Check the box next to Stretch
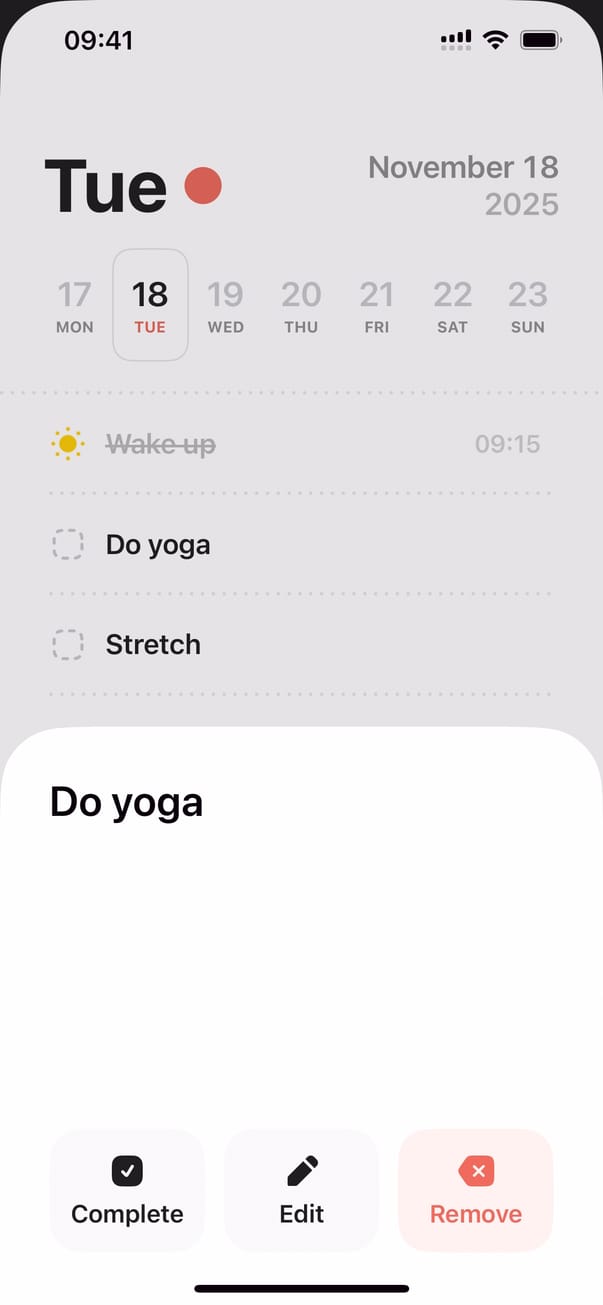The image size is (603, 1305). click(67, 644)
